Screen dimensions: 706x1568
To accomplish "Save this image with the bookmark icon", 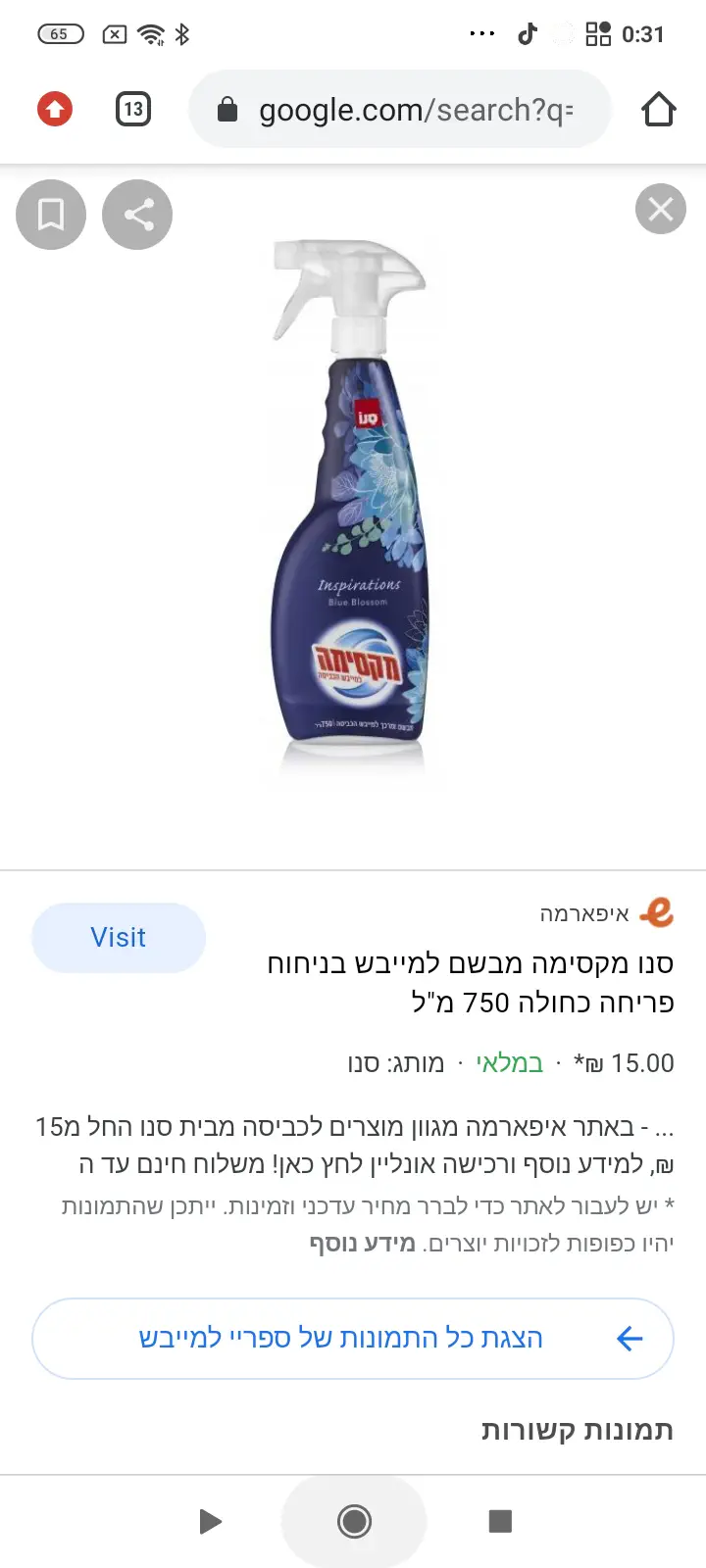I will tap(51, 215).
